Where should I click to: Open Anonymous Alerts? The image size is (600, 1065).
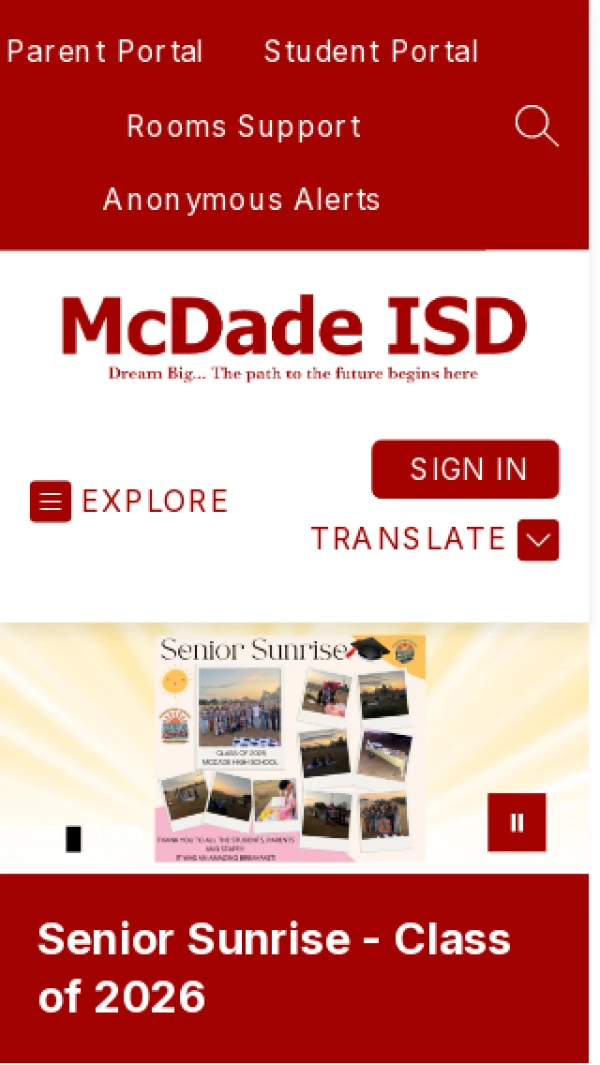tap(242, 200)
